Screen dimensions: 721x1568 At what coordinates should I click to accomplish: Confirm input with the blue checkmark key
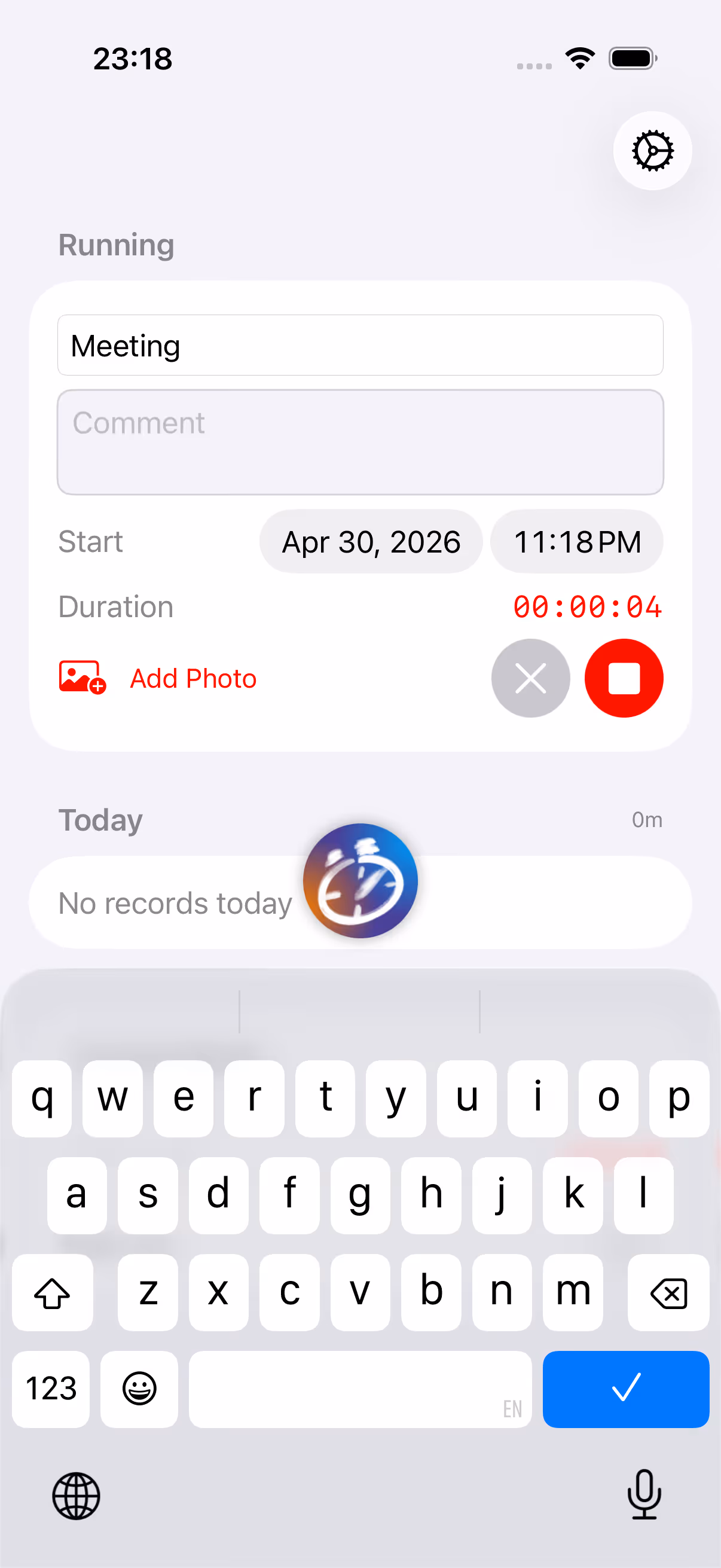point(625,1389)
